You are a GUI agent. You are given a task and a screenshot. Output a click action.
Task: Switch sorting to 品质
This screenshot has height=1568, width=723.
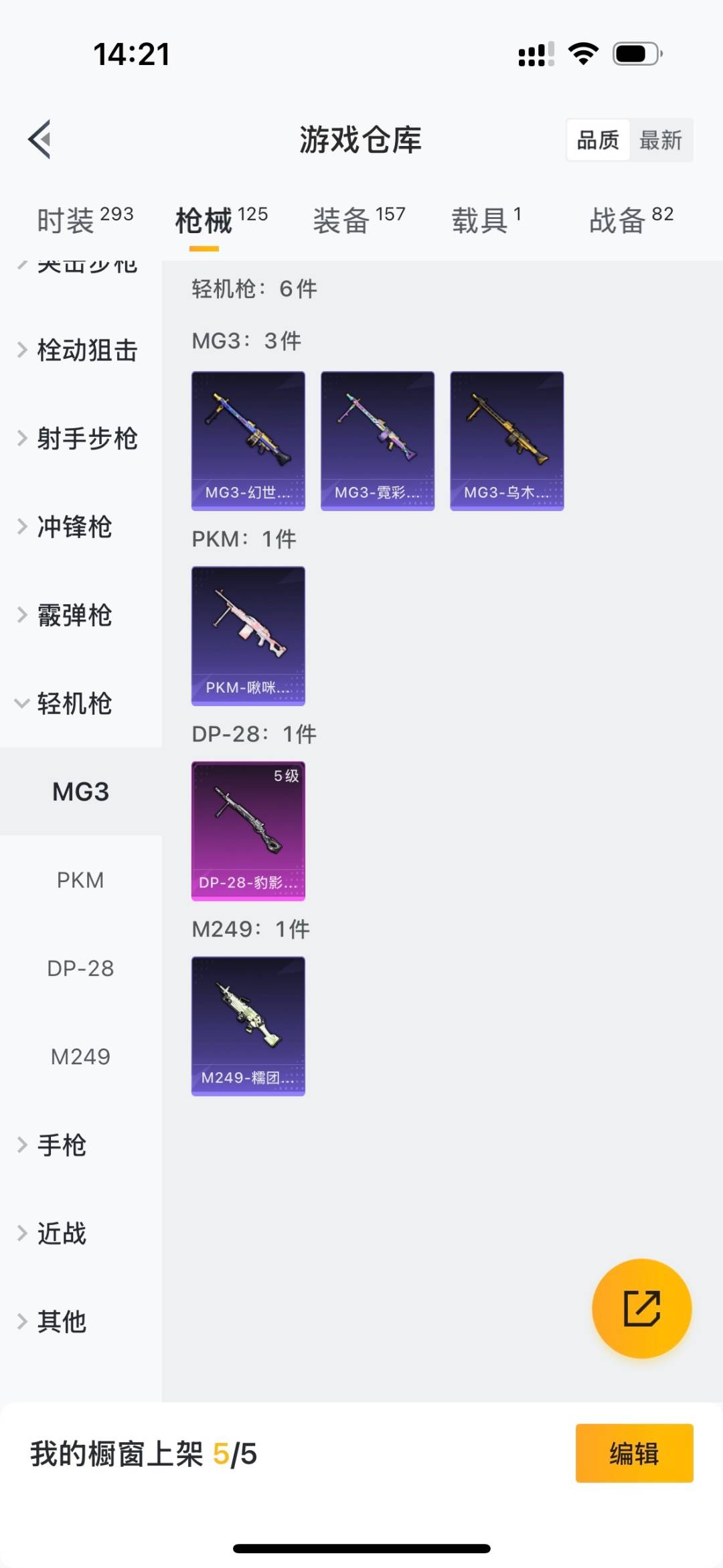tap(598, 139)
